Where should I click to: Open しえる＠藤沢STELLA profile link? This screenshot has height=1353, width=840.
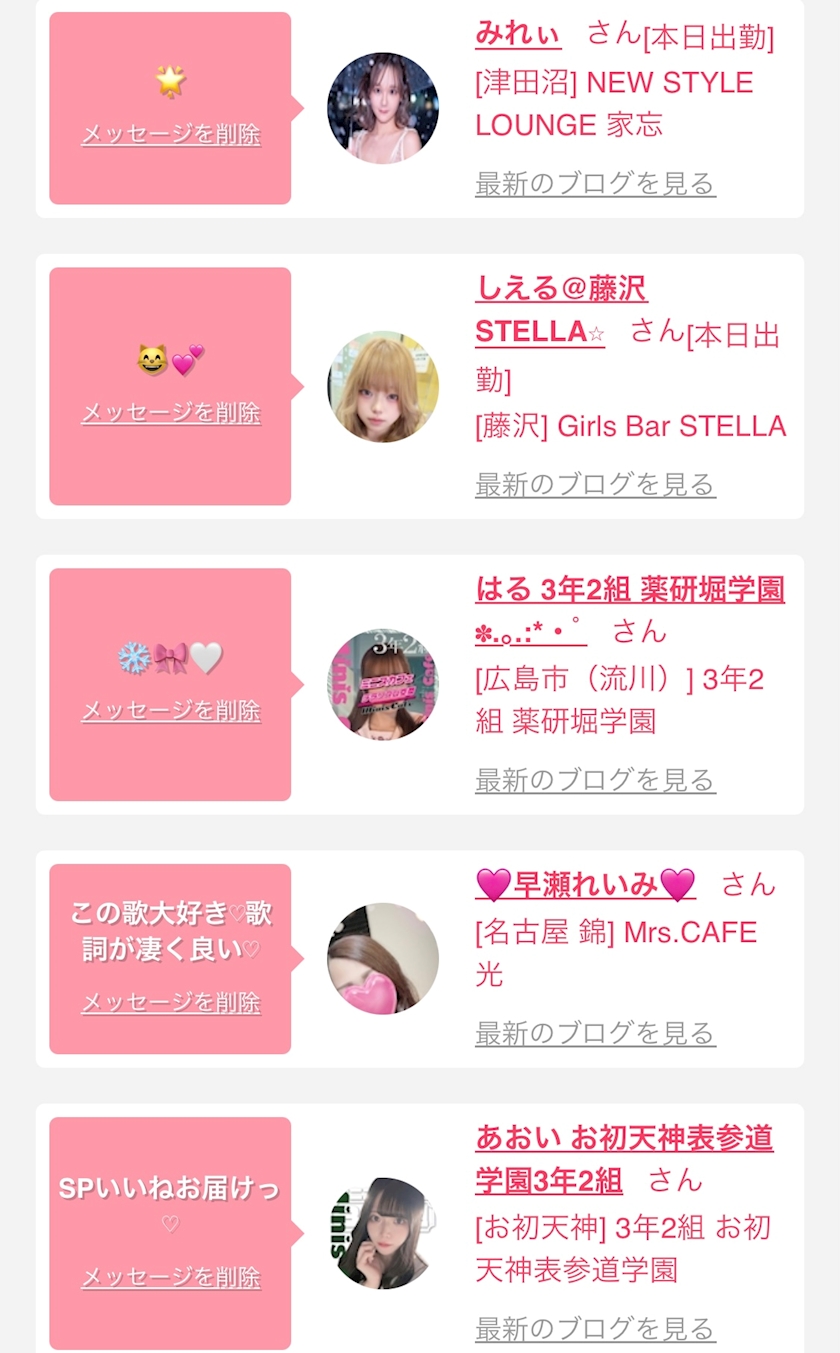(x=561, y=310)
